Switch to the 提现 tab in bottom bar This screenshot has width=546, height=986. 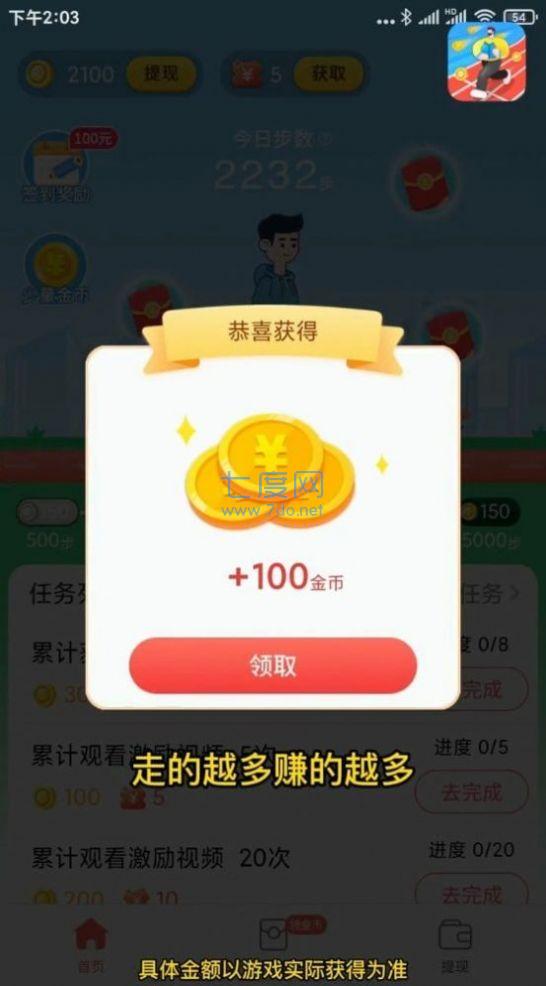tap(454, 945)
